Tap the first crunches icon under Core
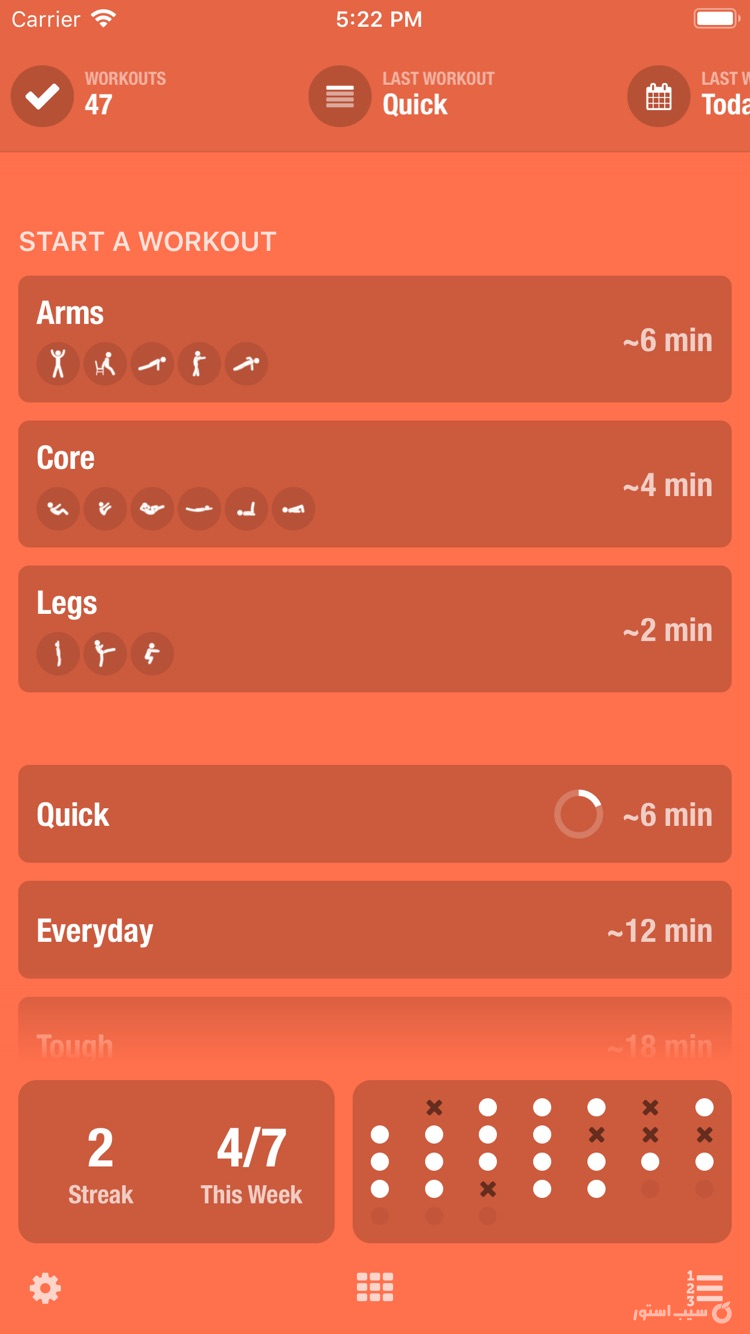Screen dimensions: 750x1334 [x=58, y=509]
